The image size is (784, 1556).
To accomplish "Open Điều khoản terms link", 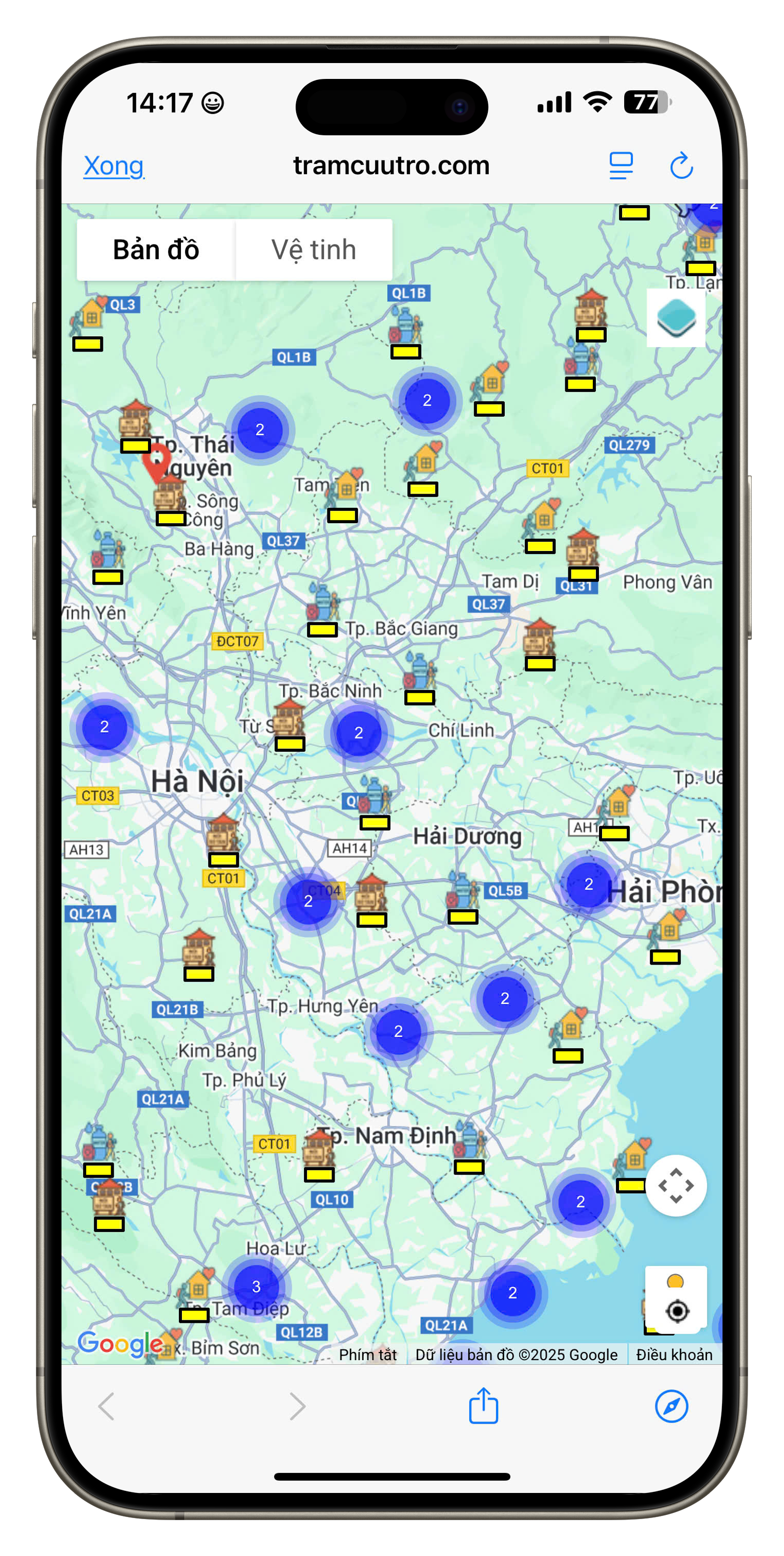I will click(x=674, y=1355).
